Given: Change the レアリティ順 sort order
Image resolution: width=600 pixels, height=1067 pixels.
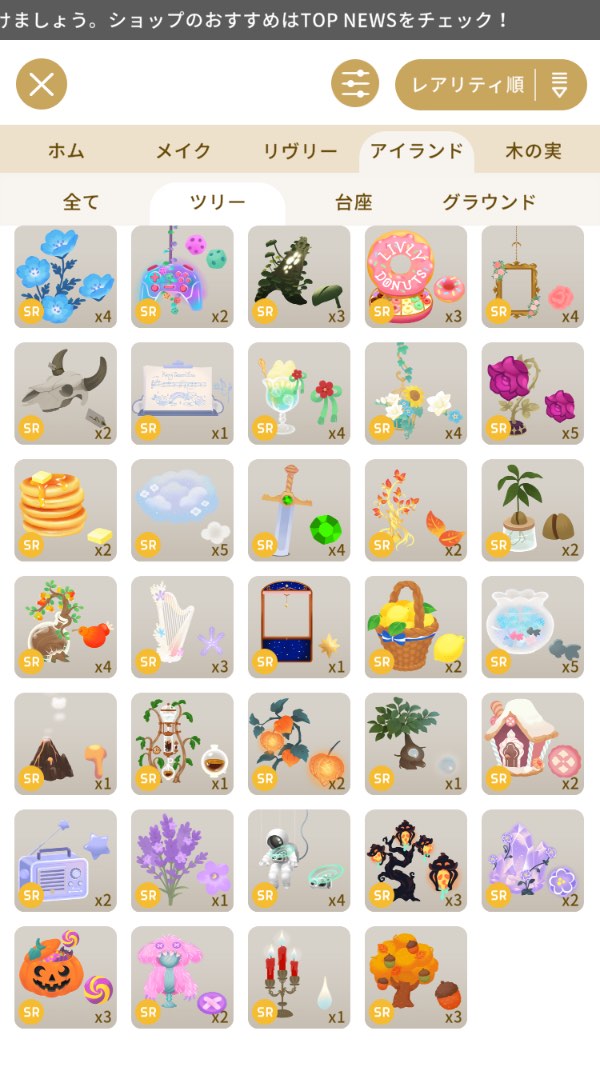Looking at the screenshot, I should click(x=490, y=84).
